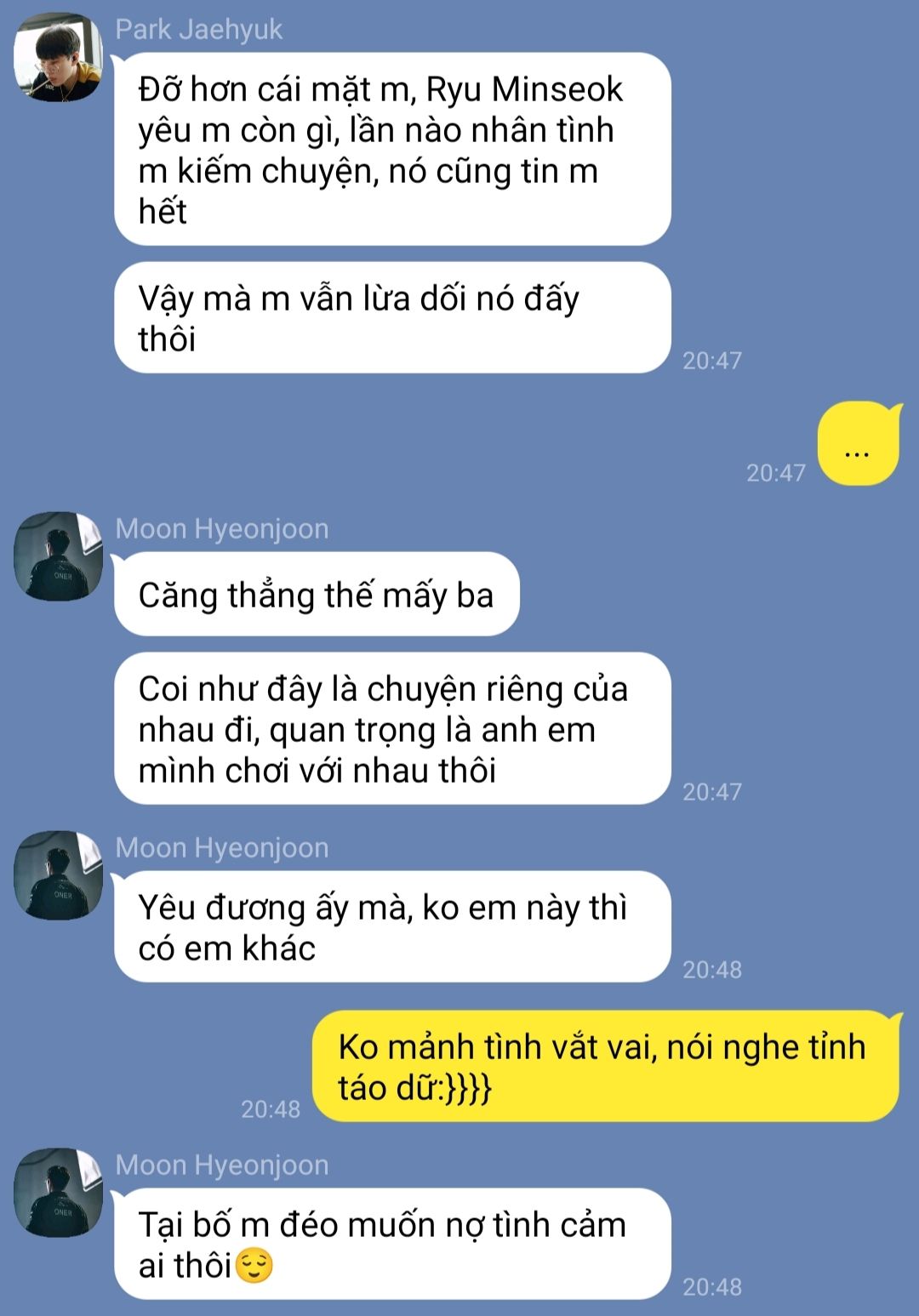View Moon Hyeonjoon's avatar beside "Tại bố m" message
This screenshot has width=919, height=1316.
point(58,1193)
